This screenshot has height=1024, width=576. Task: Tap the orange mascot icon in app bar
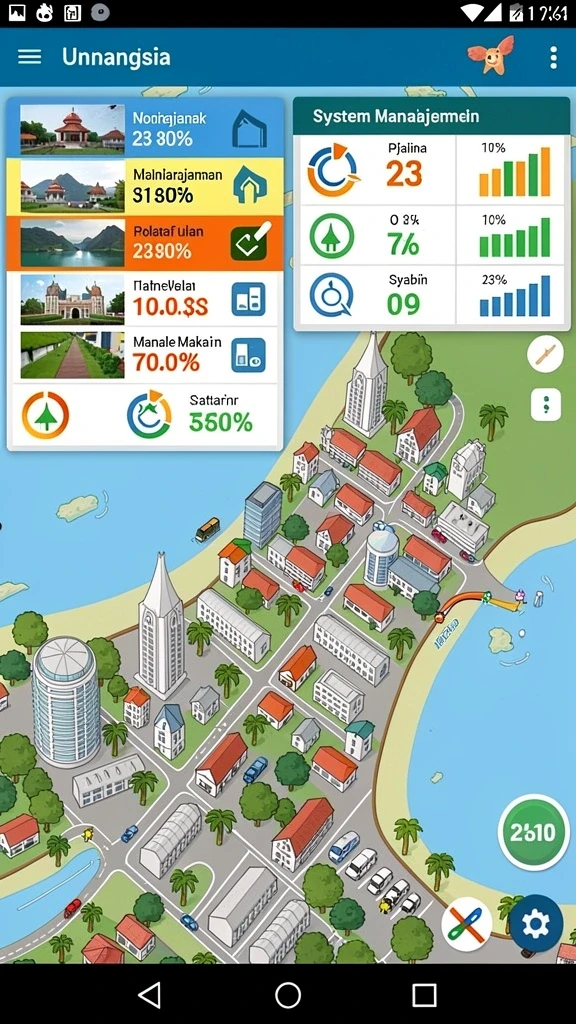click(x=490, y=54)
